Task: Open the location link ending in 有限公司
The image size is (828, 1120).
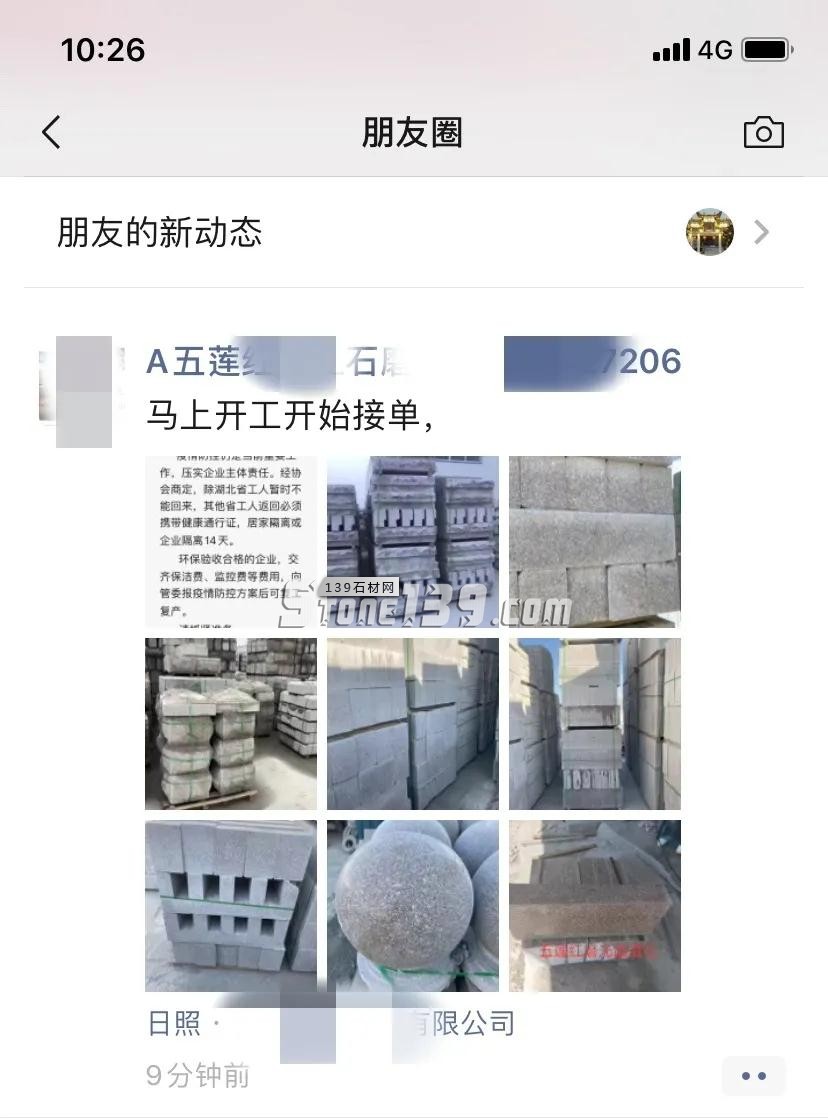Action: [x=330, y=1024]
